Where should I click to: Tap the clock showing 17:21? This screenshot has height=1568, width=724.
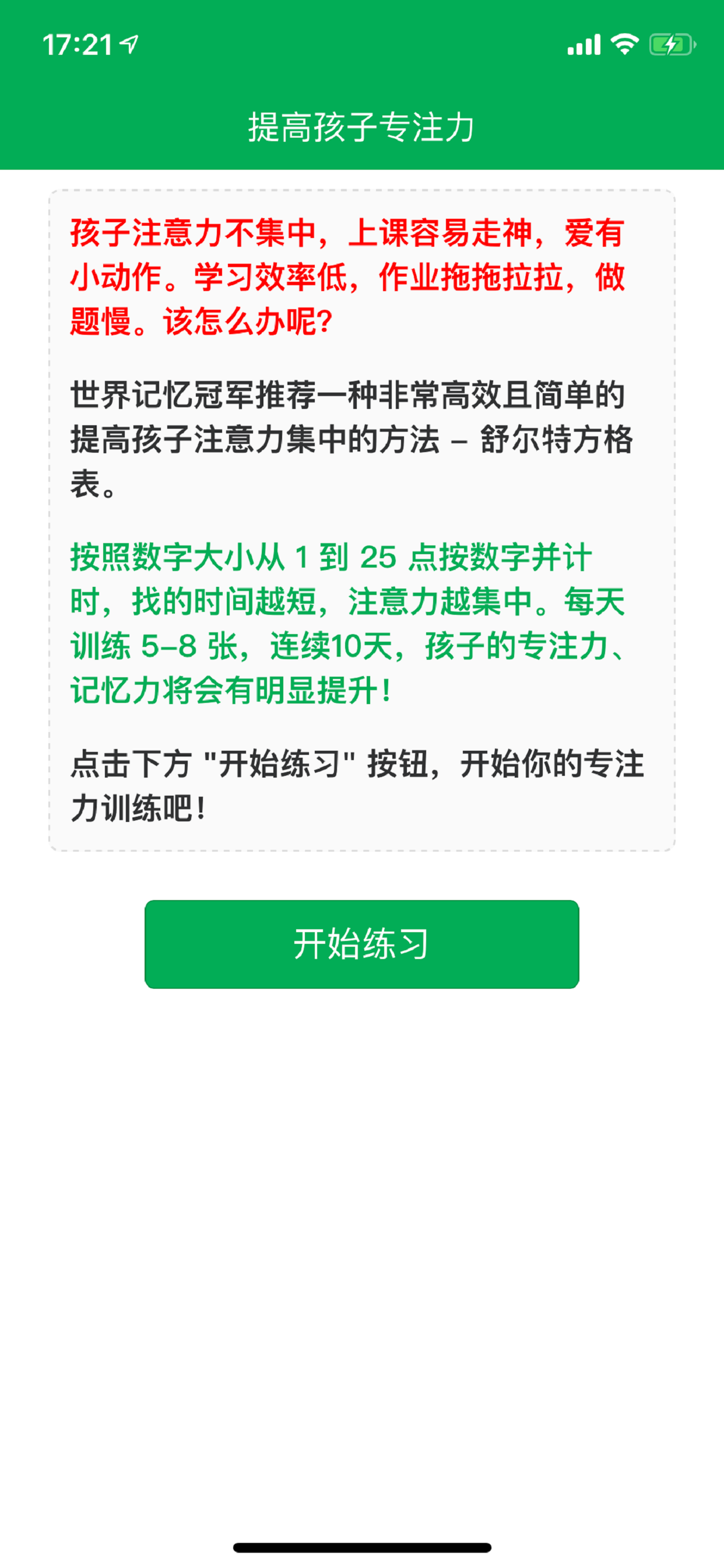79,43
